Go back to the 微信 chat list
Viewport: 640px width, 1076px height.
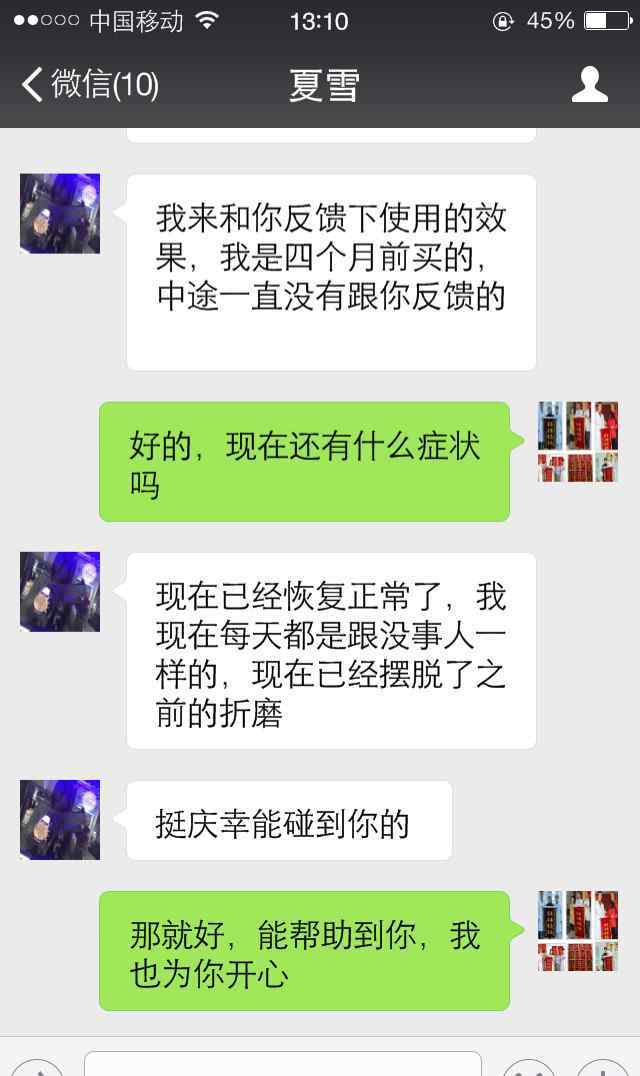88,85
